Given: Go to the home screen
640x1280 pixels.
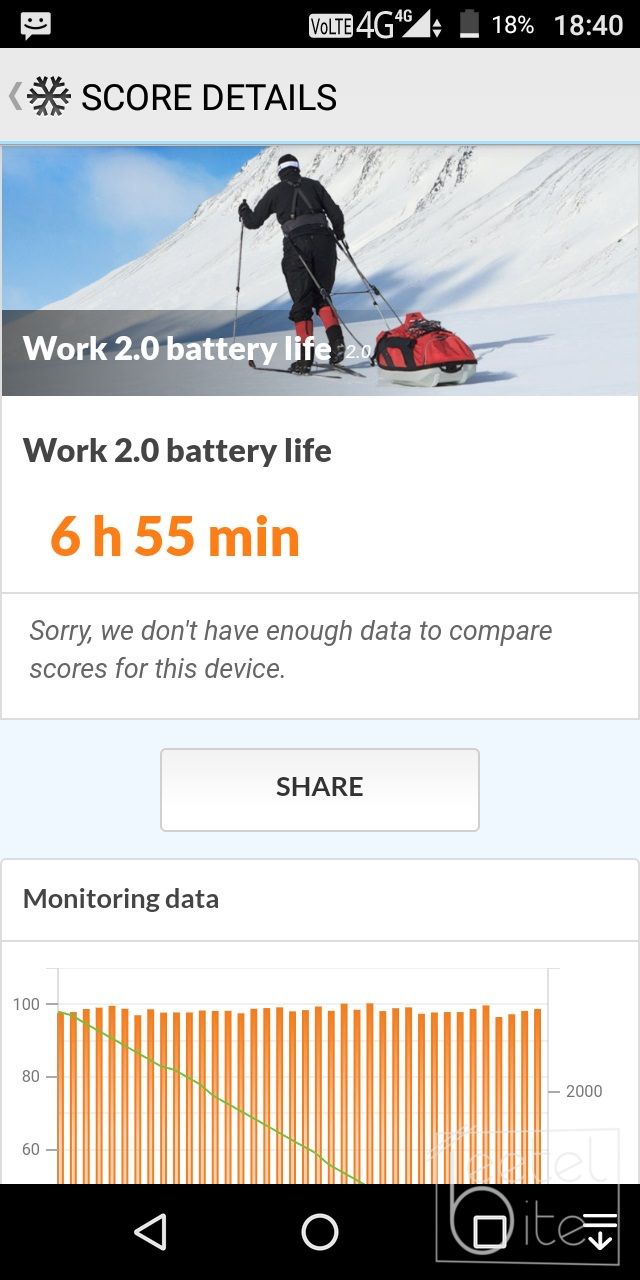Looking at the screenshot, I should (320, 1232).
